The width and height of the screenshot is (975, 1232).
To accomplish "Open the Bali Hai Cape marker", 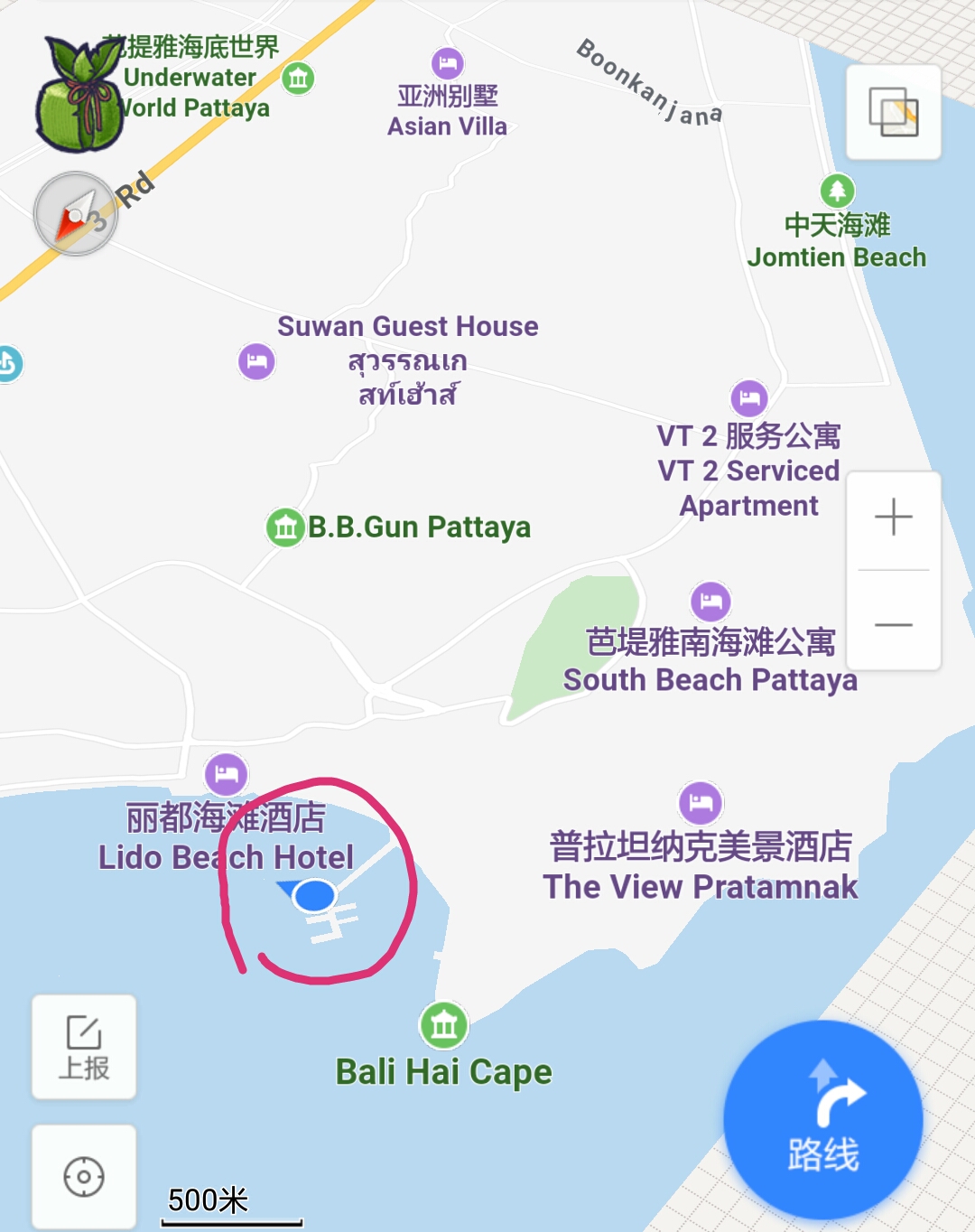I will pos(443,1025).
